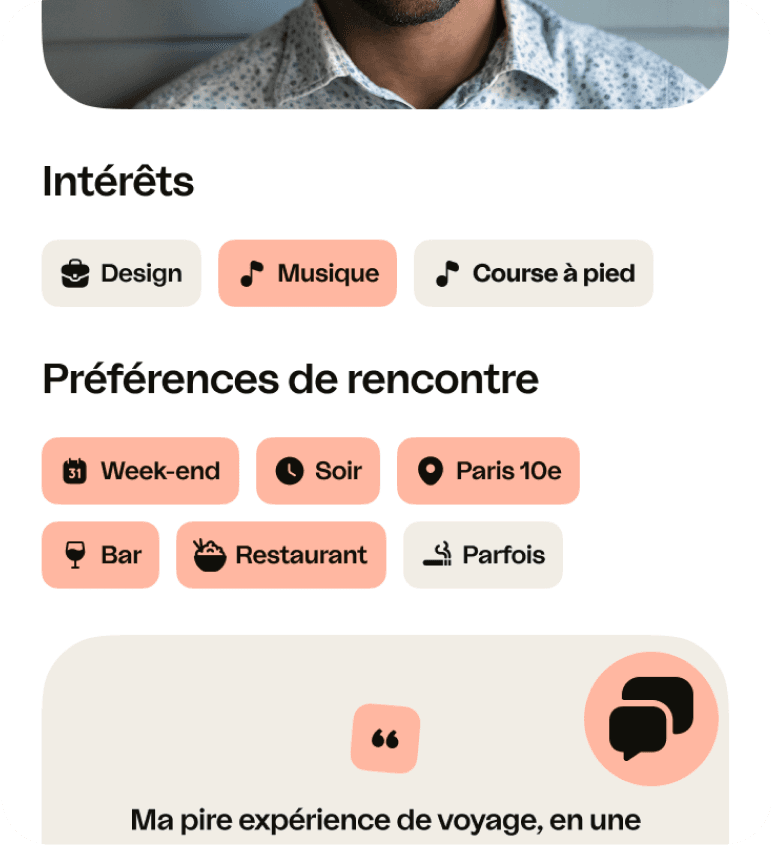Image resolution: width=771 pixels, height=845 pixels.
Task: Tap the Design interest chip
Action: point(121,273)
